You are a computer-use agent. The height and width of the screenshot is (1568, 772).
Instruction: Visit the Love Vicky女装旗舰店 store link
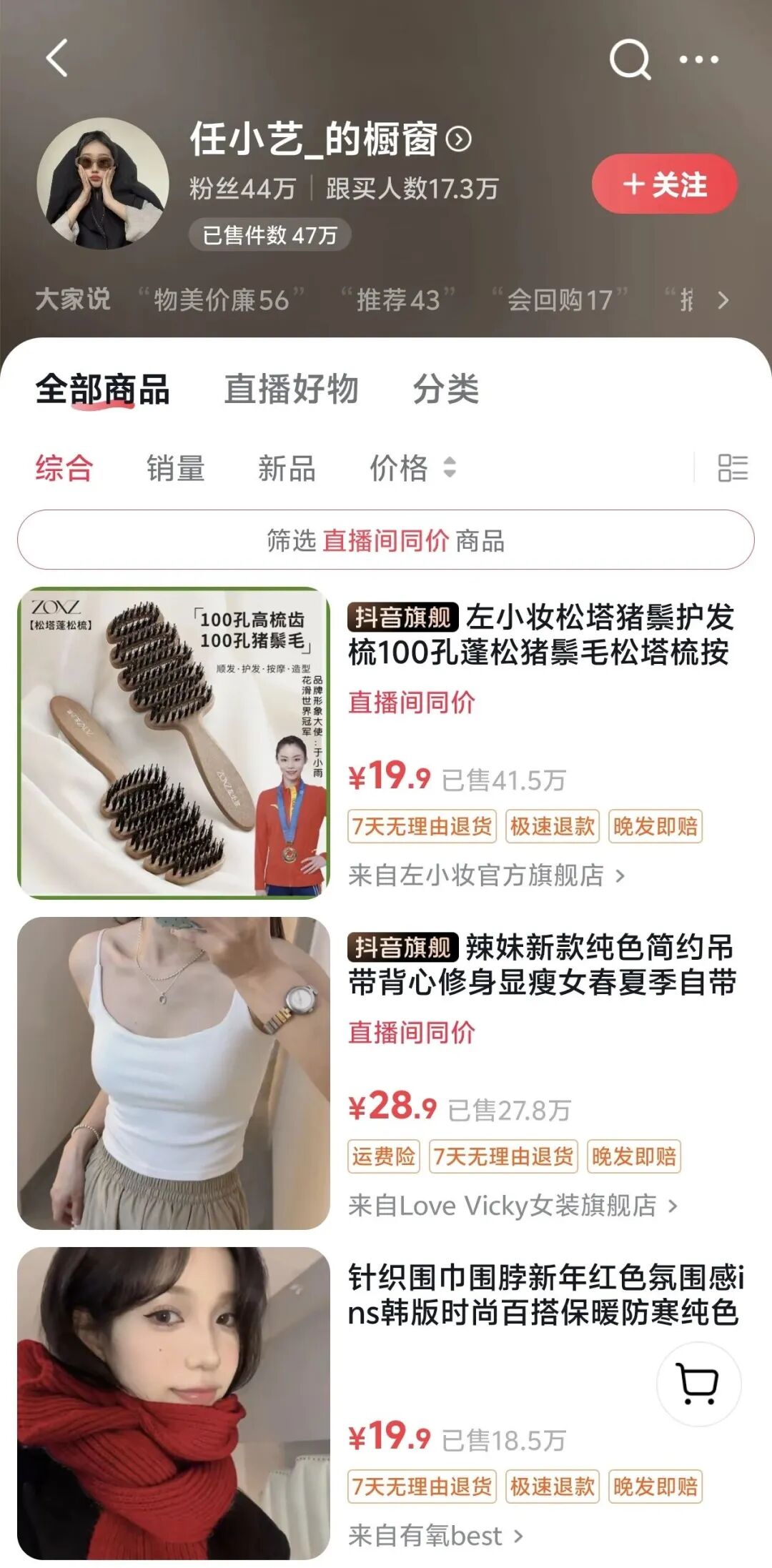(512, 1206)
